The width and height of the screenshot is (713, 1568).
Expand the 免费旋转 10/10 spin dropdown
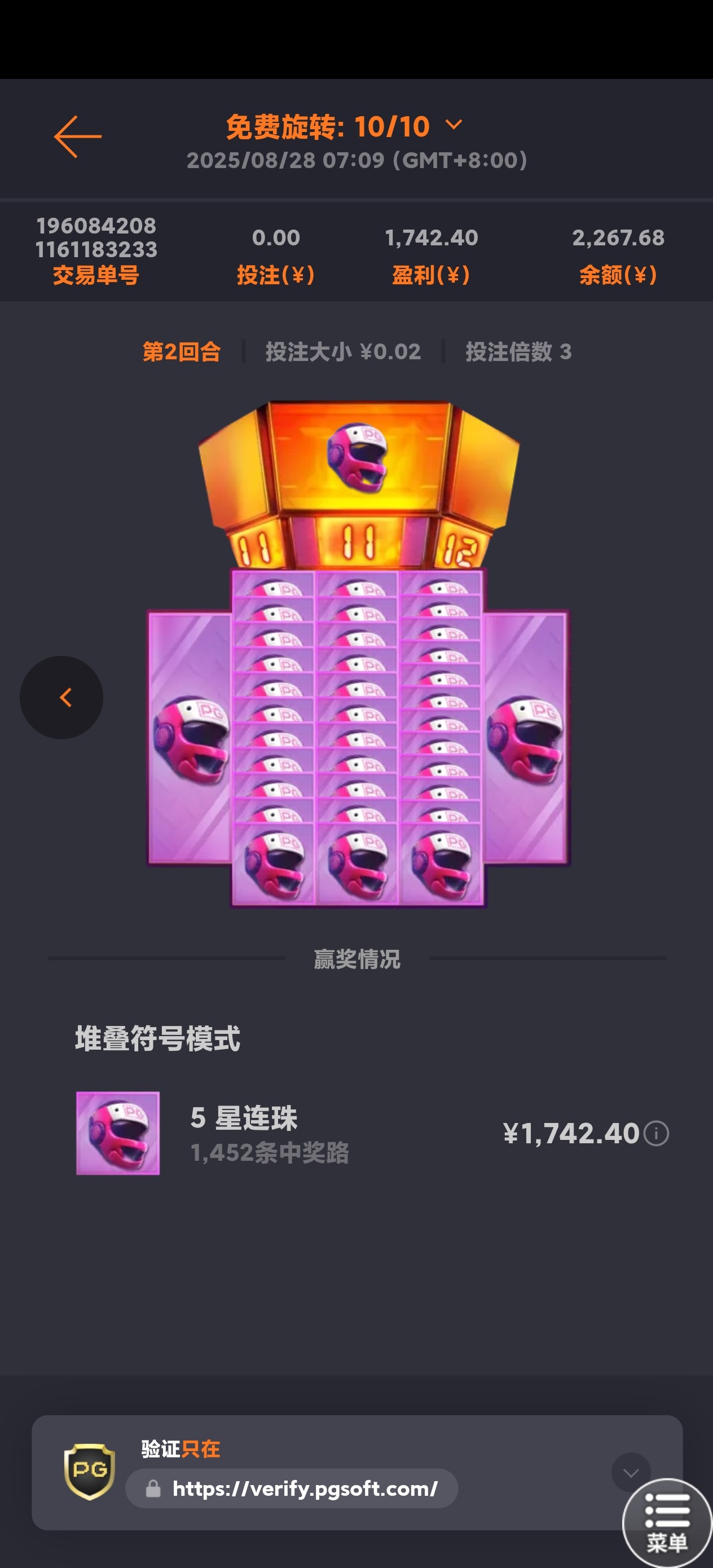[454, 125]
